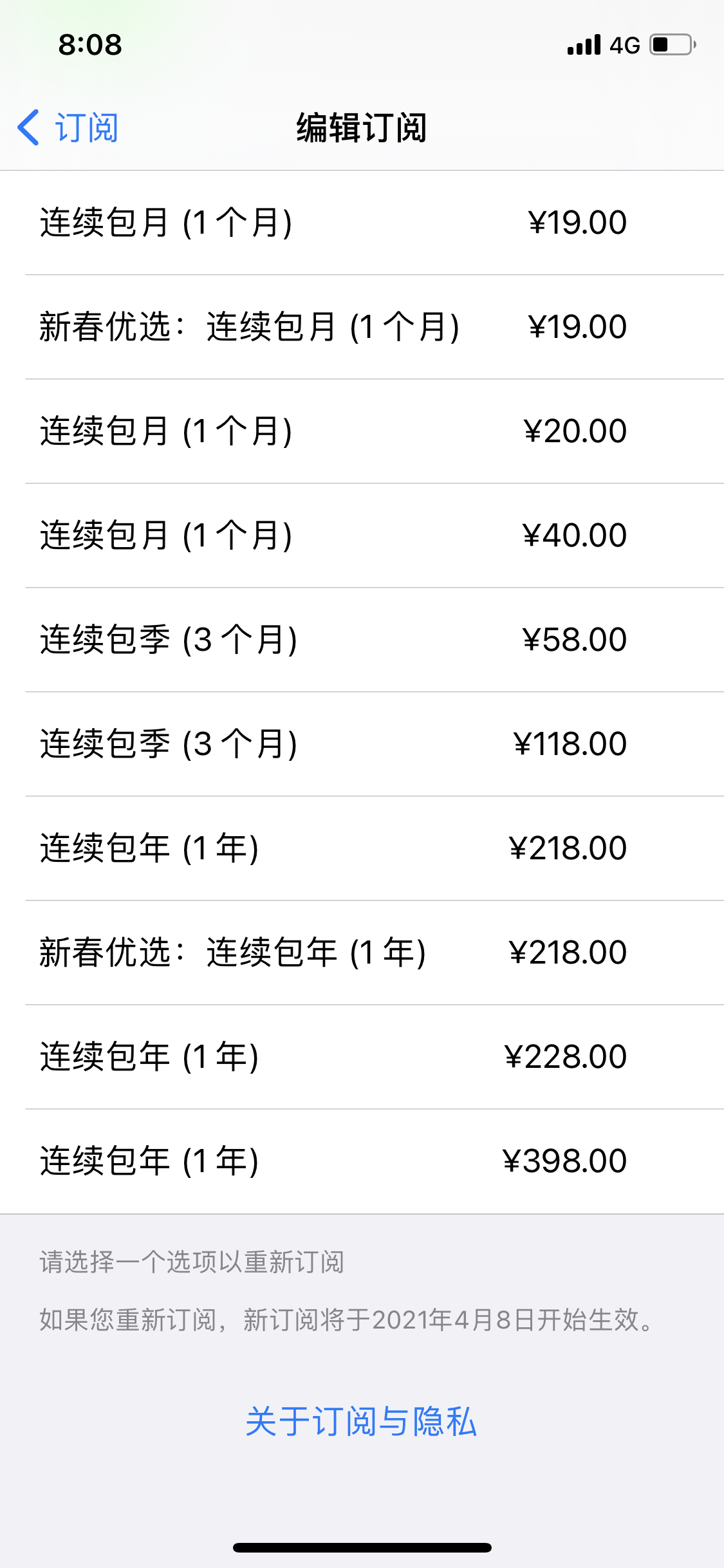This screenshot has height=1568, width=724.
Task: Open 关于订阅与隐私 link
Action: 361,1421
